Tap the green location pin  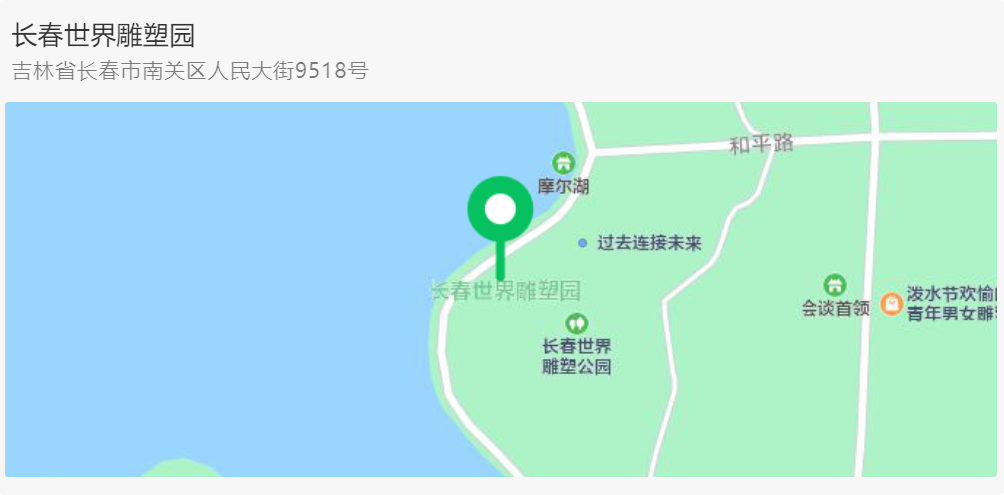point(500,211)
